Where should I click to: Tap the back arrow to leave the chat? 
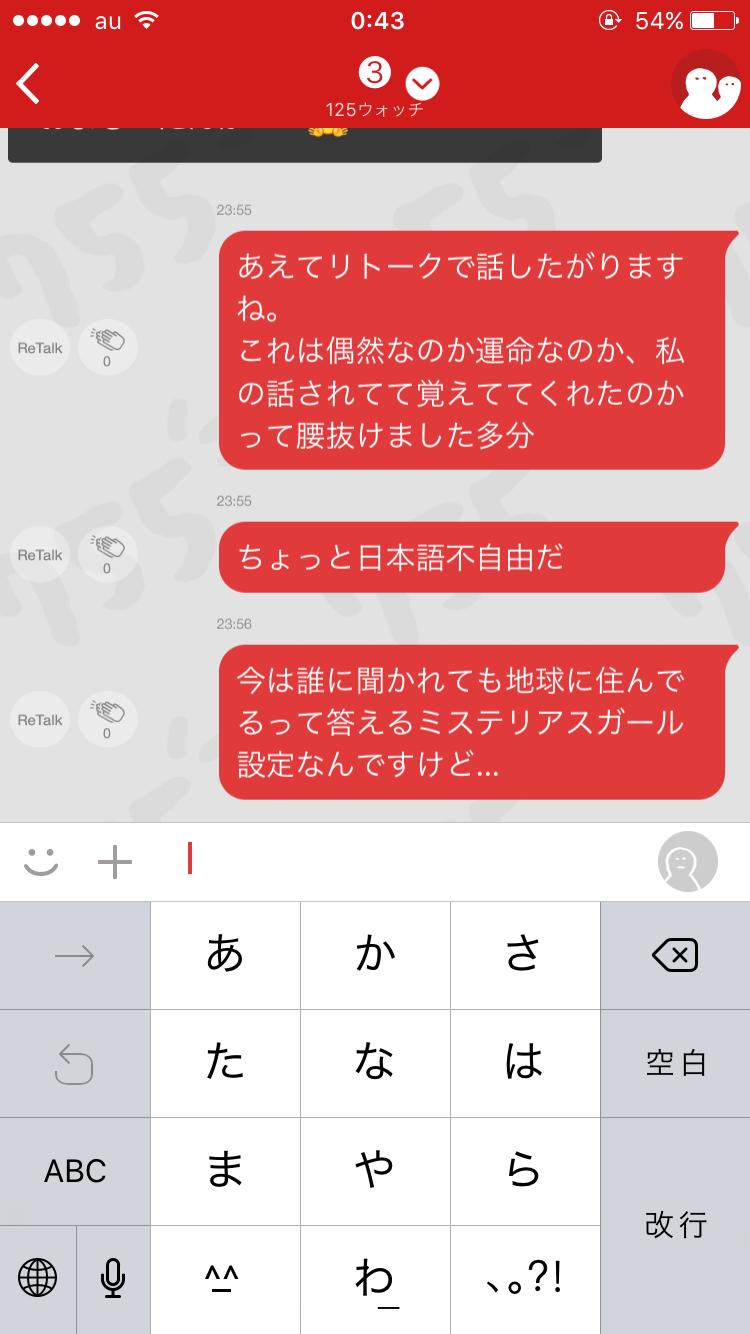(x=27, y=84)
